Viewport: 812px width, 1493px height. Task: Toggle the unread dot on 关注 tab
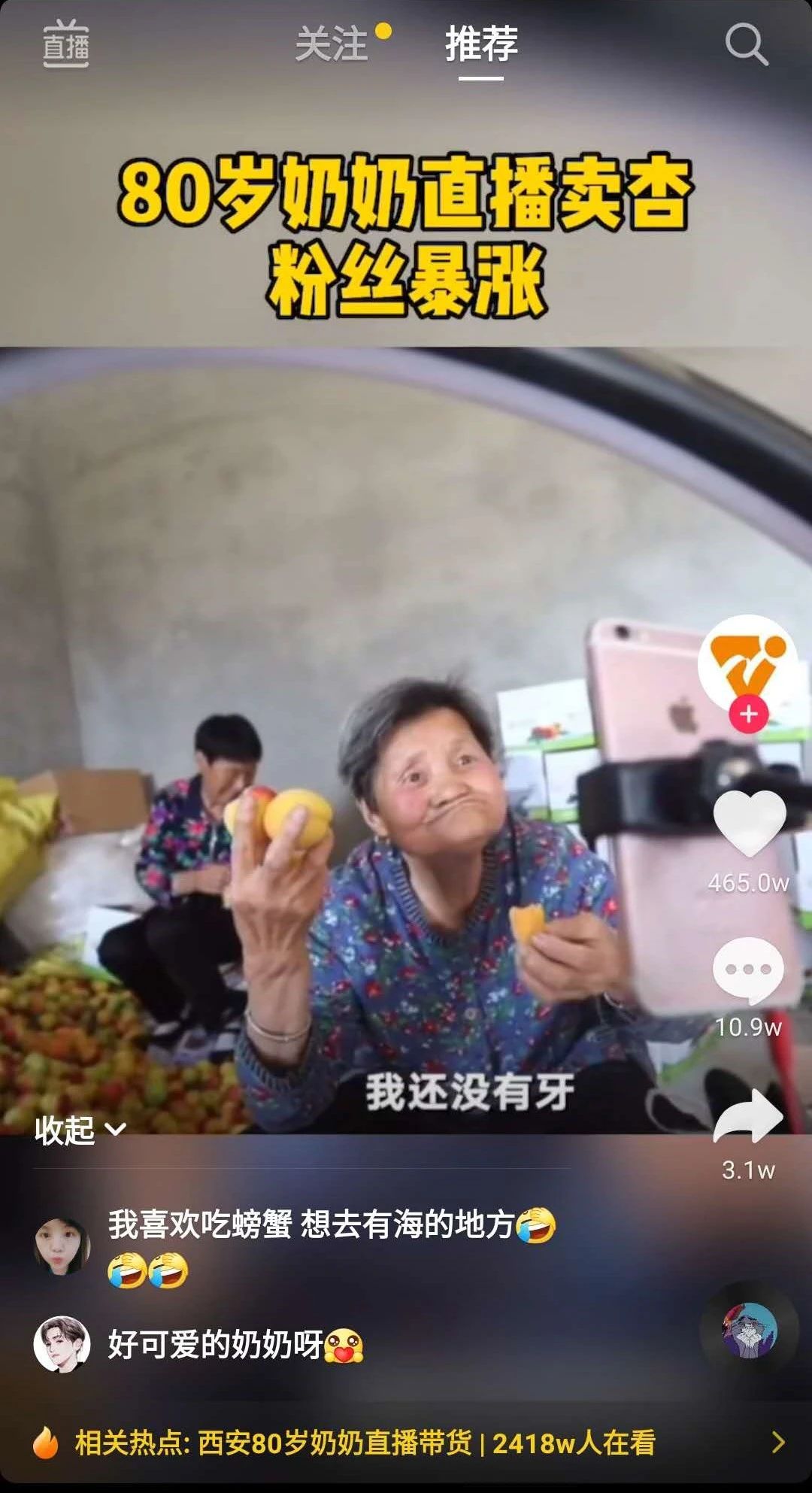pos(384,32)
